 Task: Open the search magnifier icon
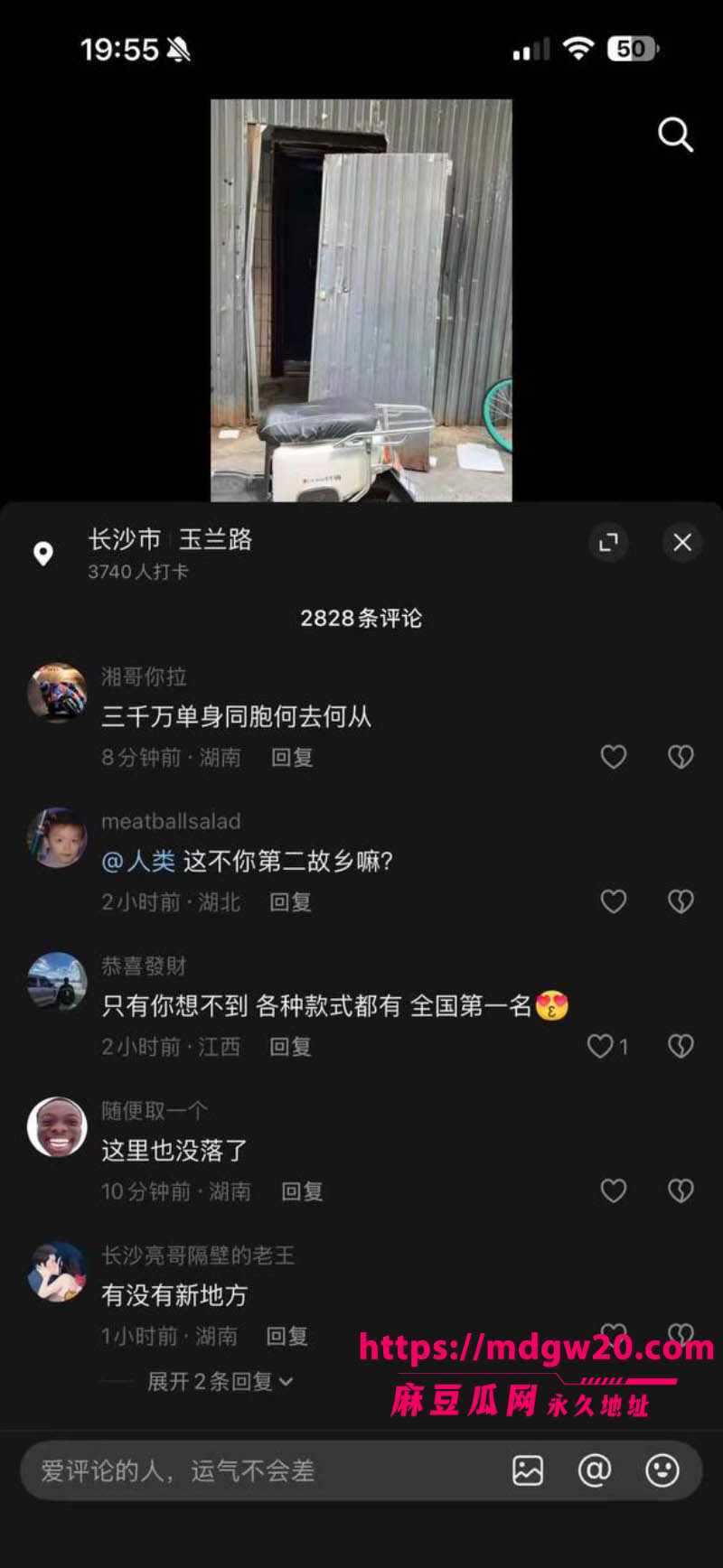coord(675,135)
